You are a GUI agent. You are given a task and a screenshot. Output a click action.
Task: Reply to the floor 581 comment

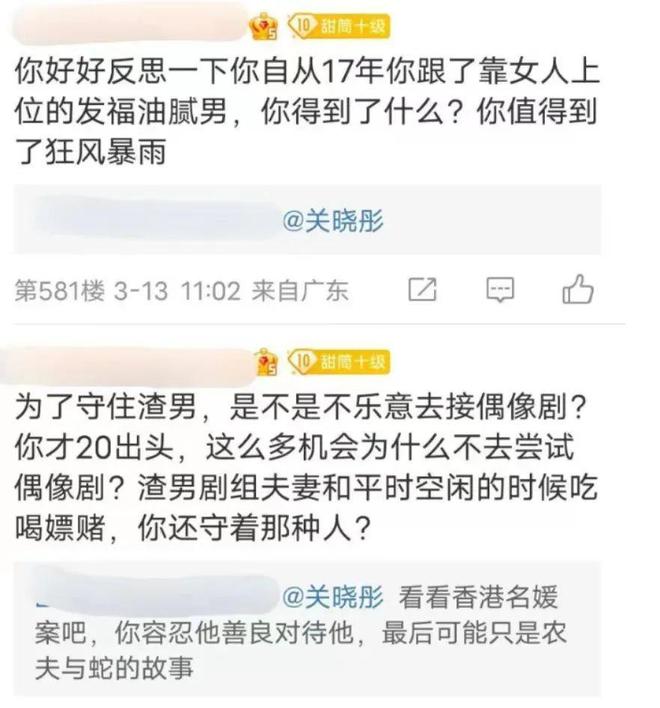(500, 290)
